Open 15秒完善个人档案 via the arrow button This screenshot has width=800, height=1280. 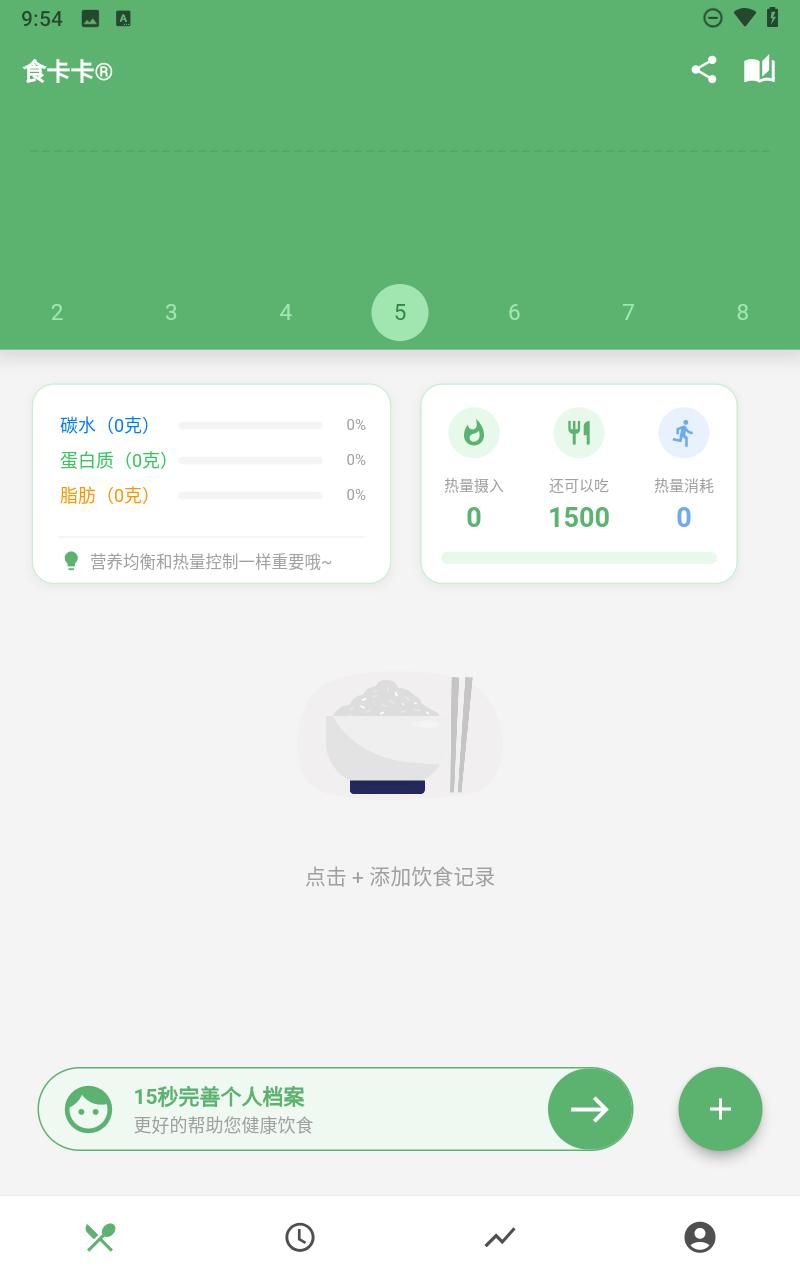(x=590, y=1109)
